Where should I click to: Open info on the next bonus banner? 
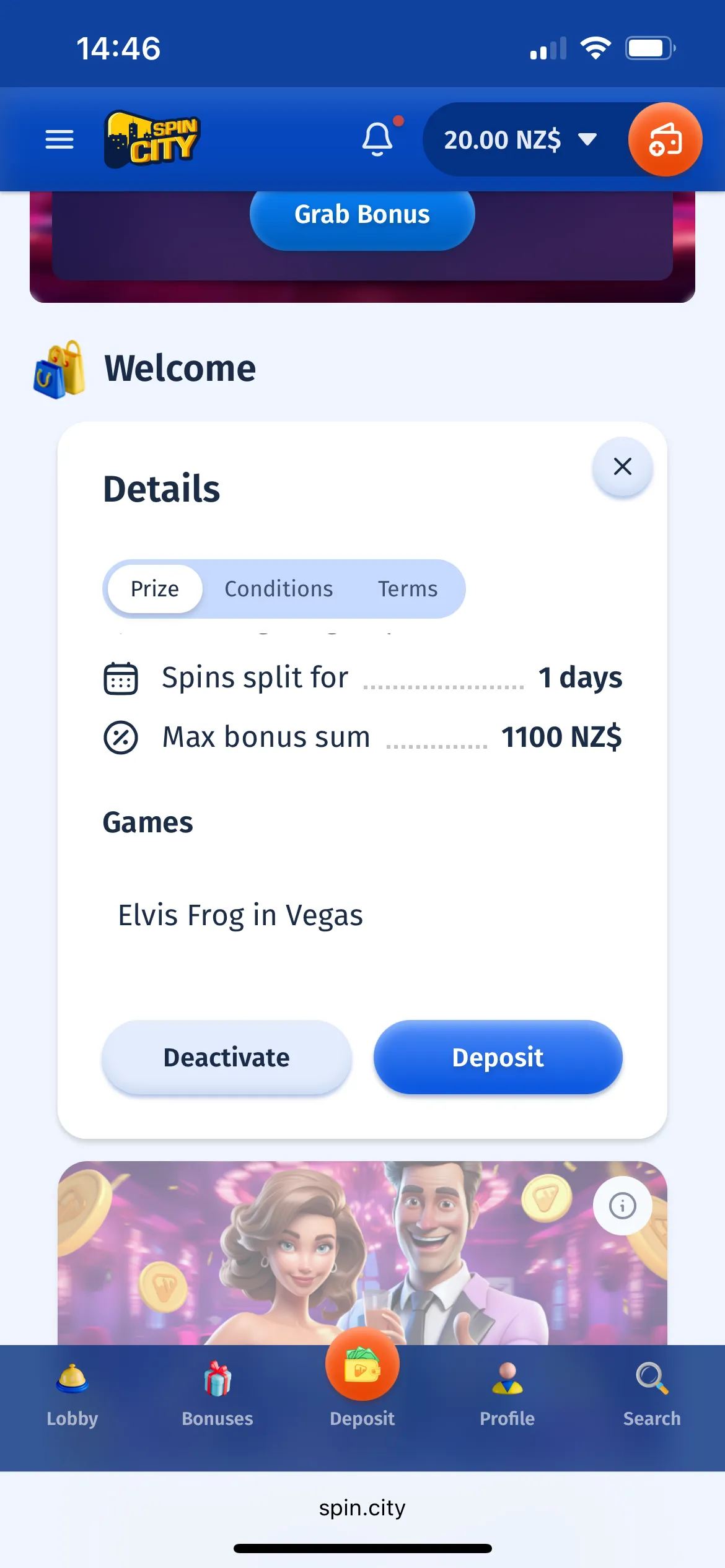click(x=622, y=1206)
